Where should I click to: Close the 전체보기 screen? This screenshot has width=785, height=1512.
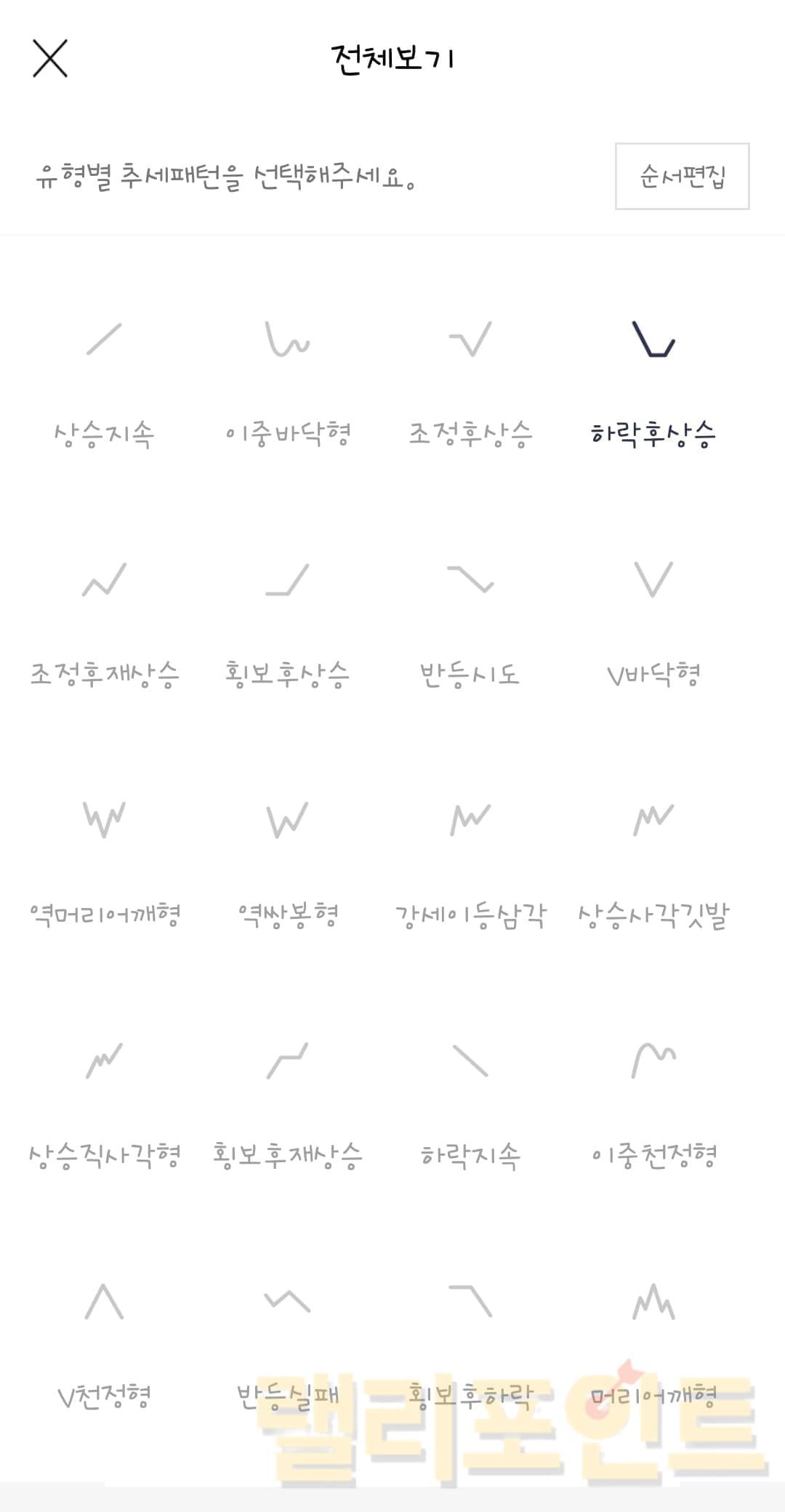coord(50,58)
